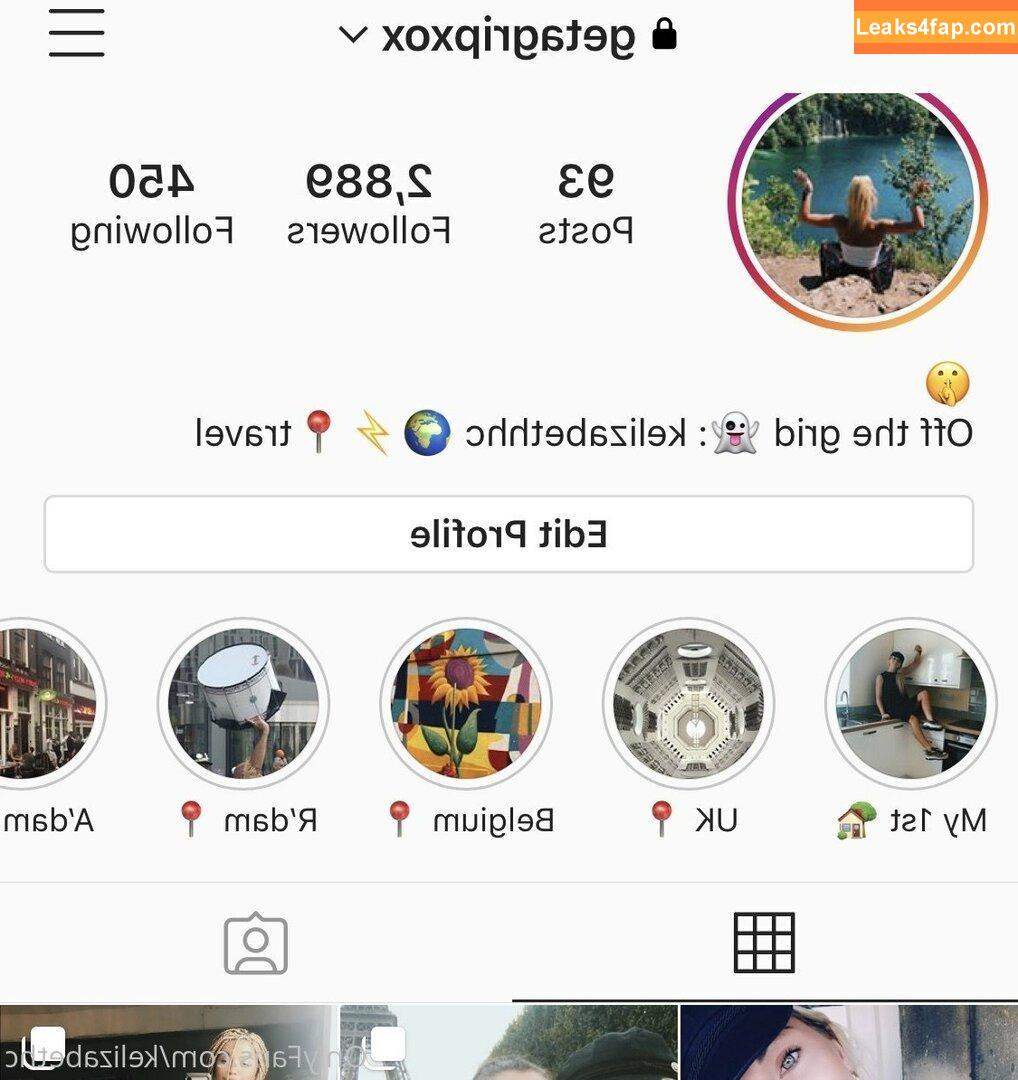This screenshot has width=1018, height=1080.
Task: Open the hamburger menu
Action: pos(77,34)
